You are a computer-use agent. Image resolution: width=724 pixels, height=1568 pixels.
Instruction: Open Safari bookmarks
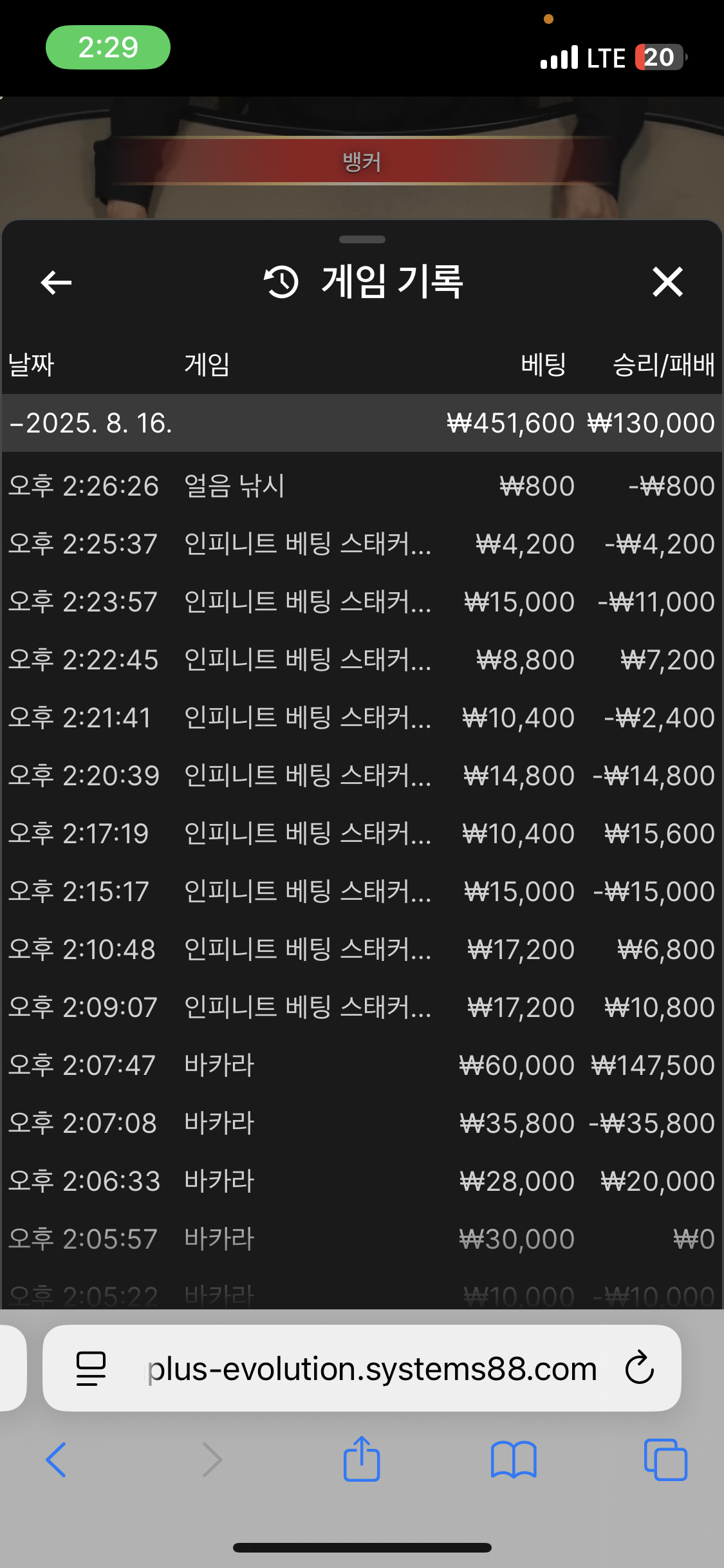[x=514, y=1460]
